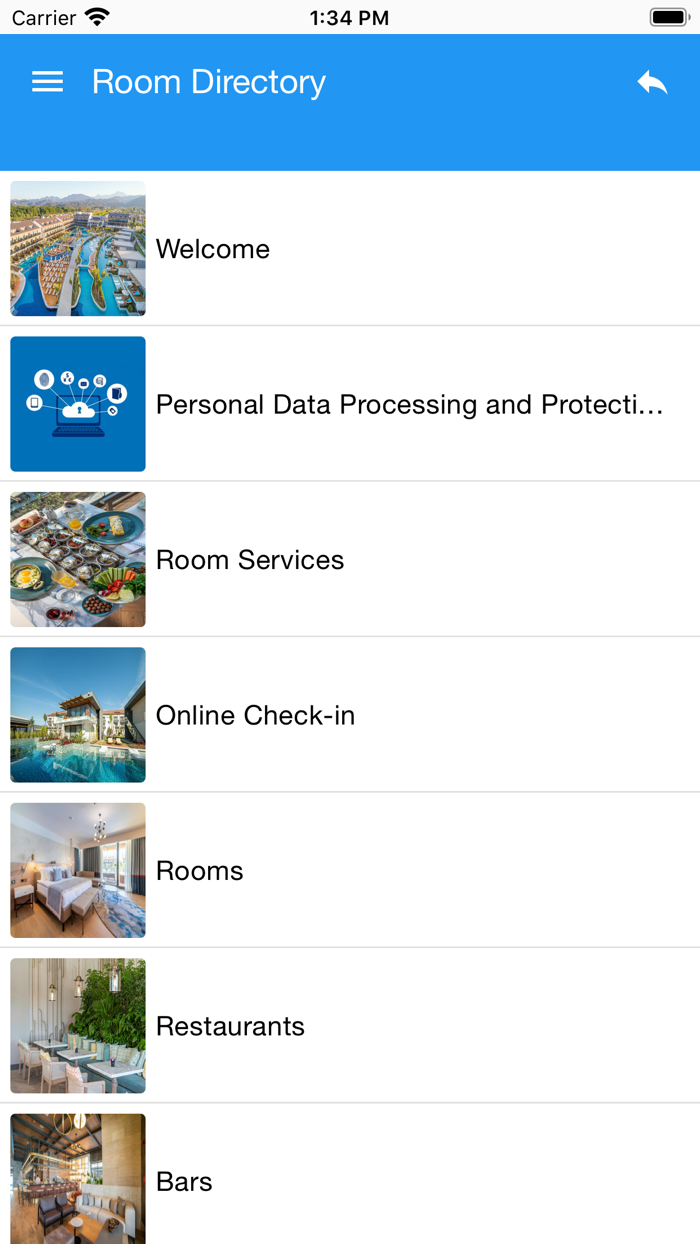Open the Bars listing

tap(350, 1174)
